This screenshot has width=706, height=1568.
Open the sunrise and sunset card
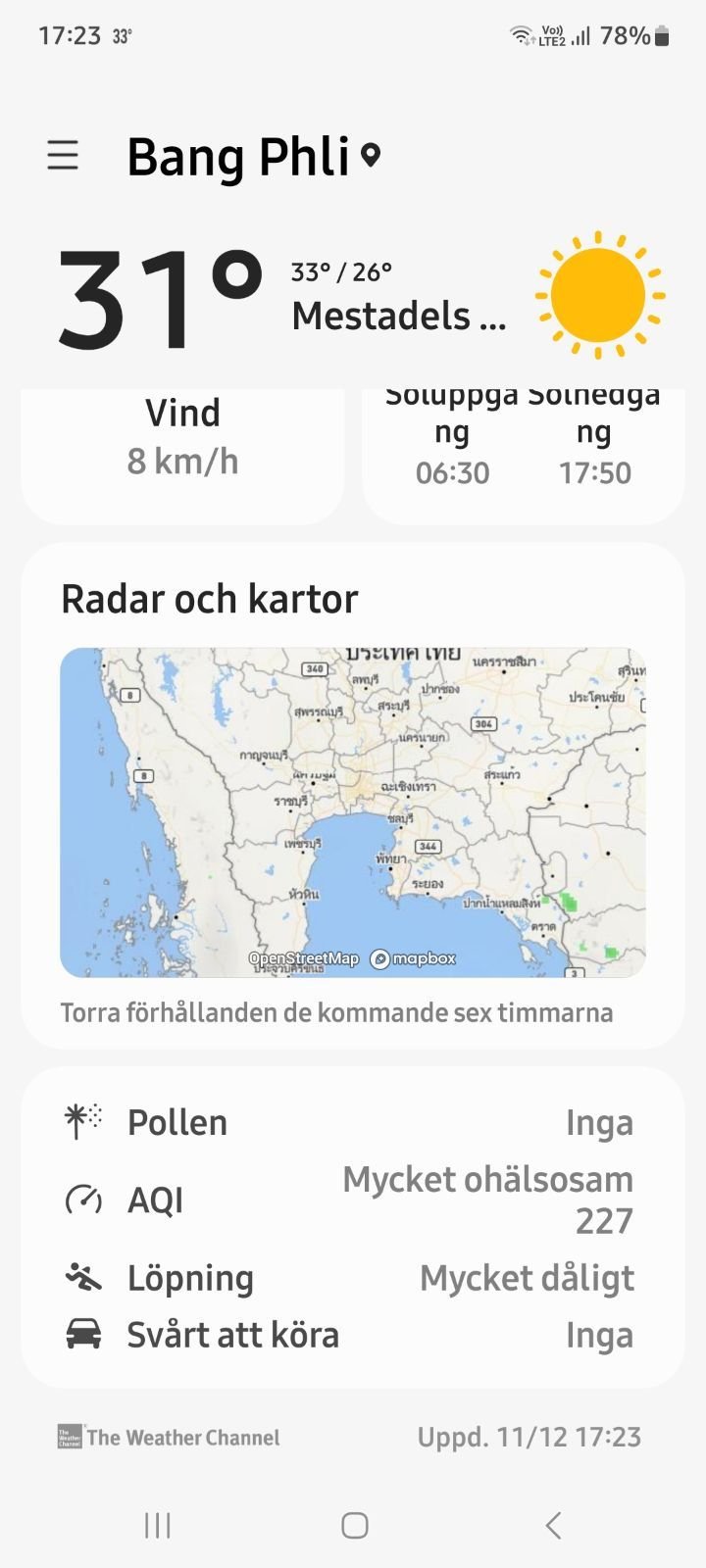tap(524, 456)
